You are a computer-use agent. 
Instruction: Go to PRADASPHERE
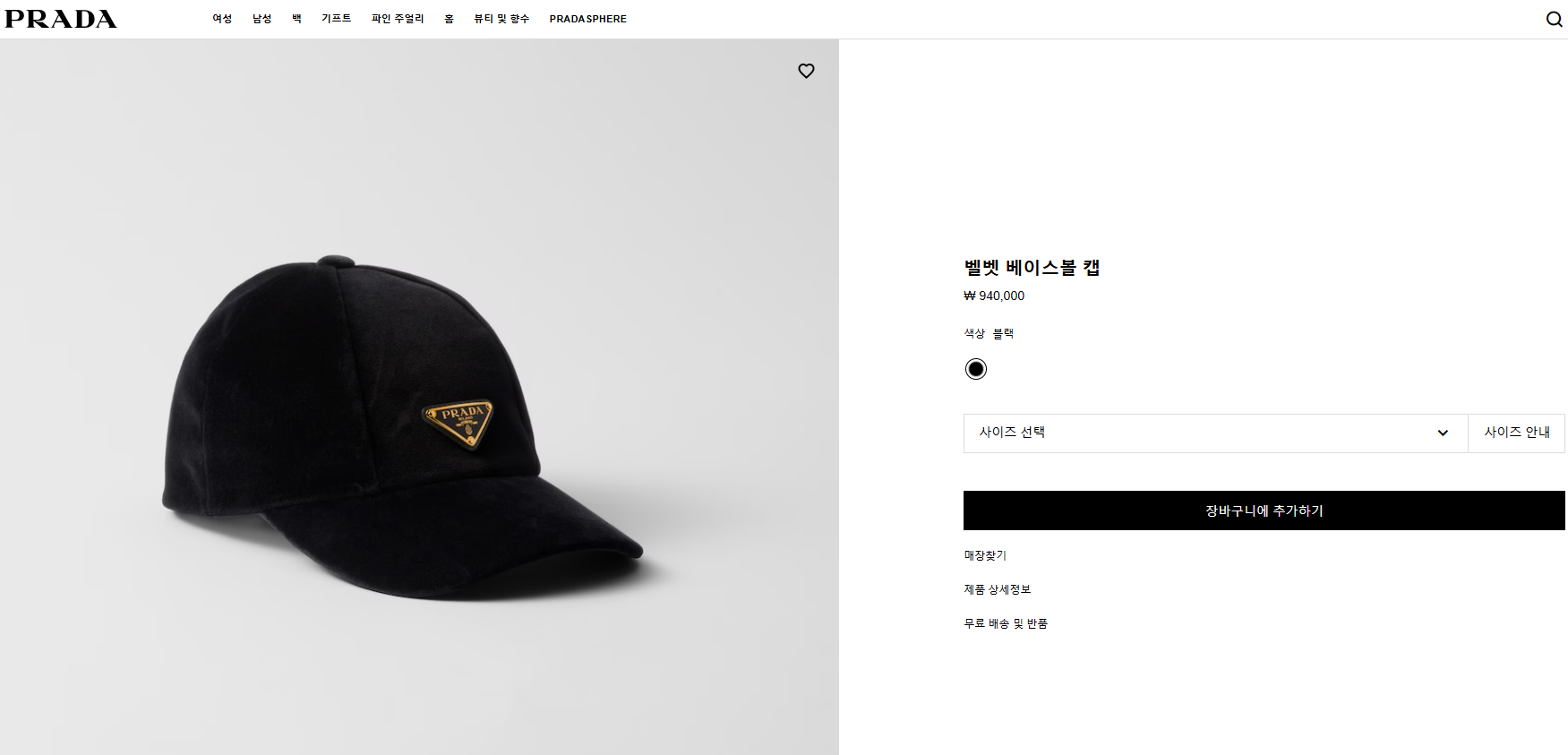pos(587,19)
